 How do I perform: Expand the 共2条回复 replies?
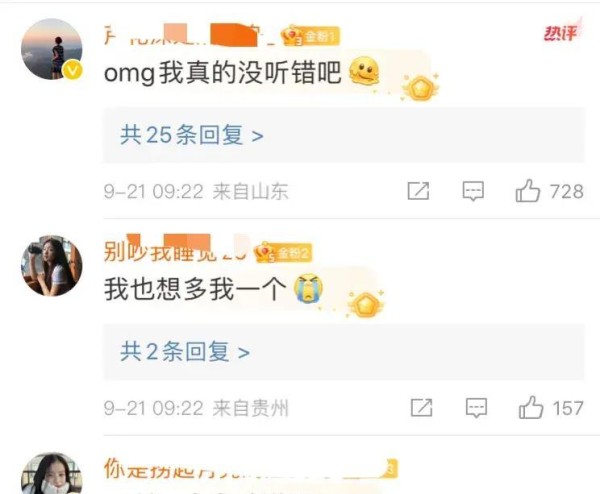[x=185, y=352]
